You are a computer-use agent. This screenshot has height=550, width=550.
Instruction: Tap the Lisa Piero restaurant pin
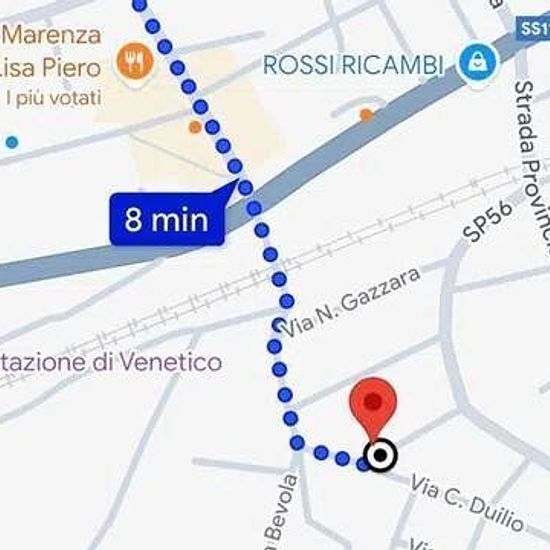(135, 62)
